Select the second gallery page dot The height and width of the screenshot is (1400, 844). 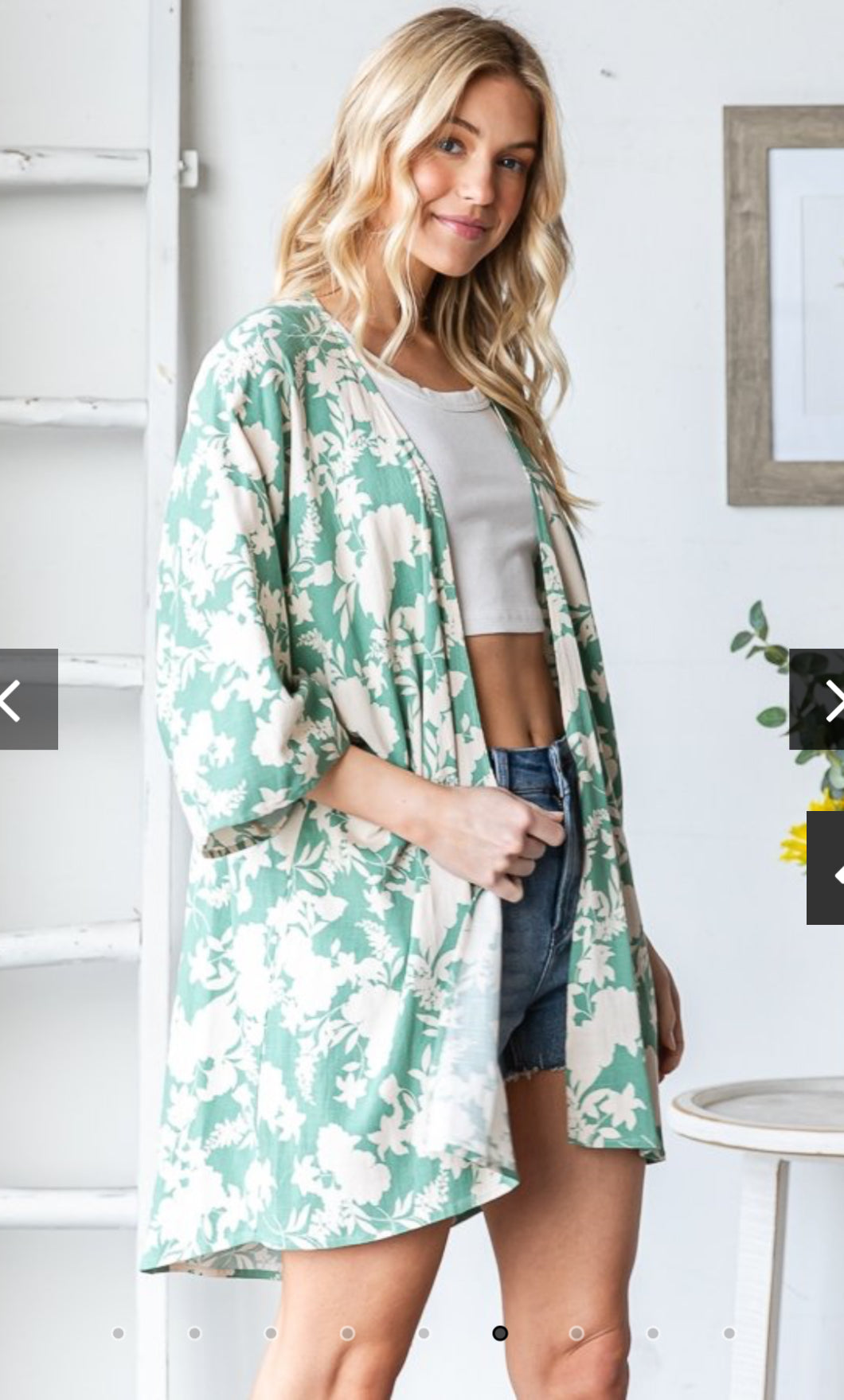[x=195, y=1332]
